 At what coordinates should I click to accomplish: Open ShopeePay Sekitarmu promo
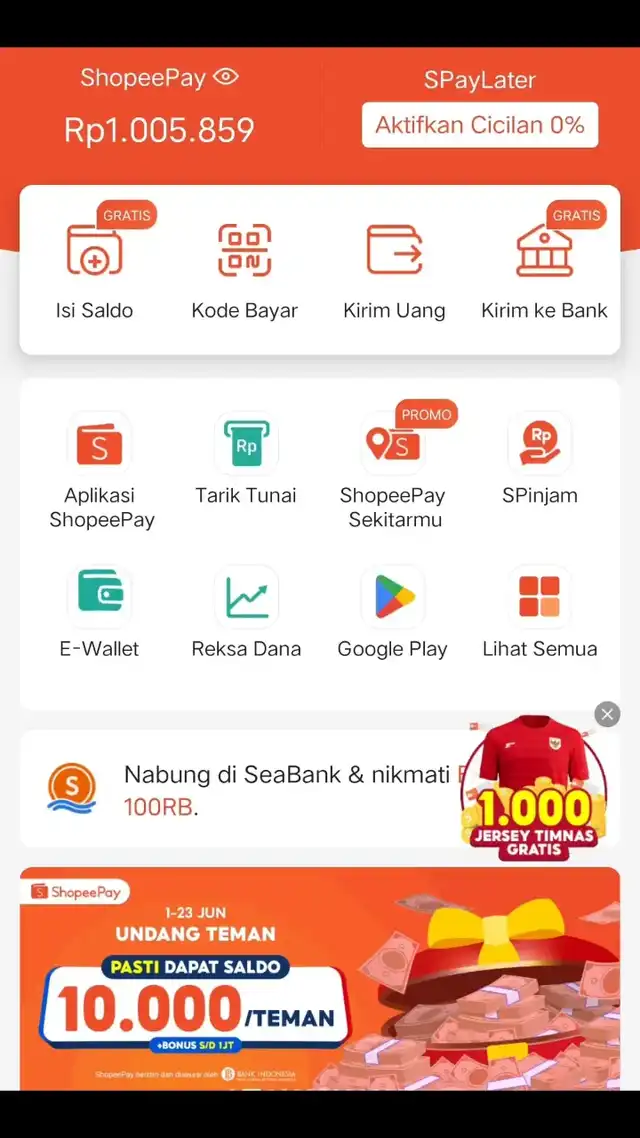tap(393, 470)
